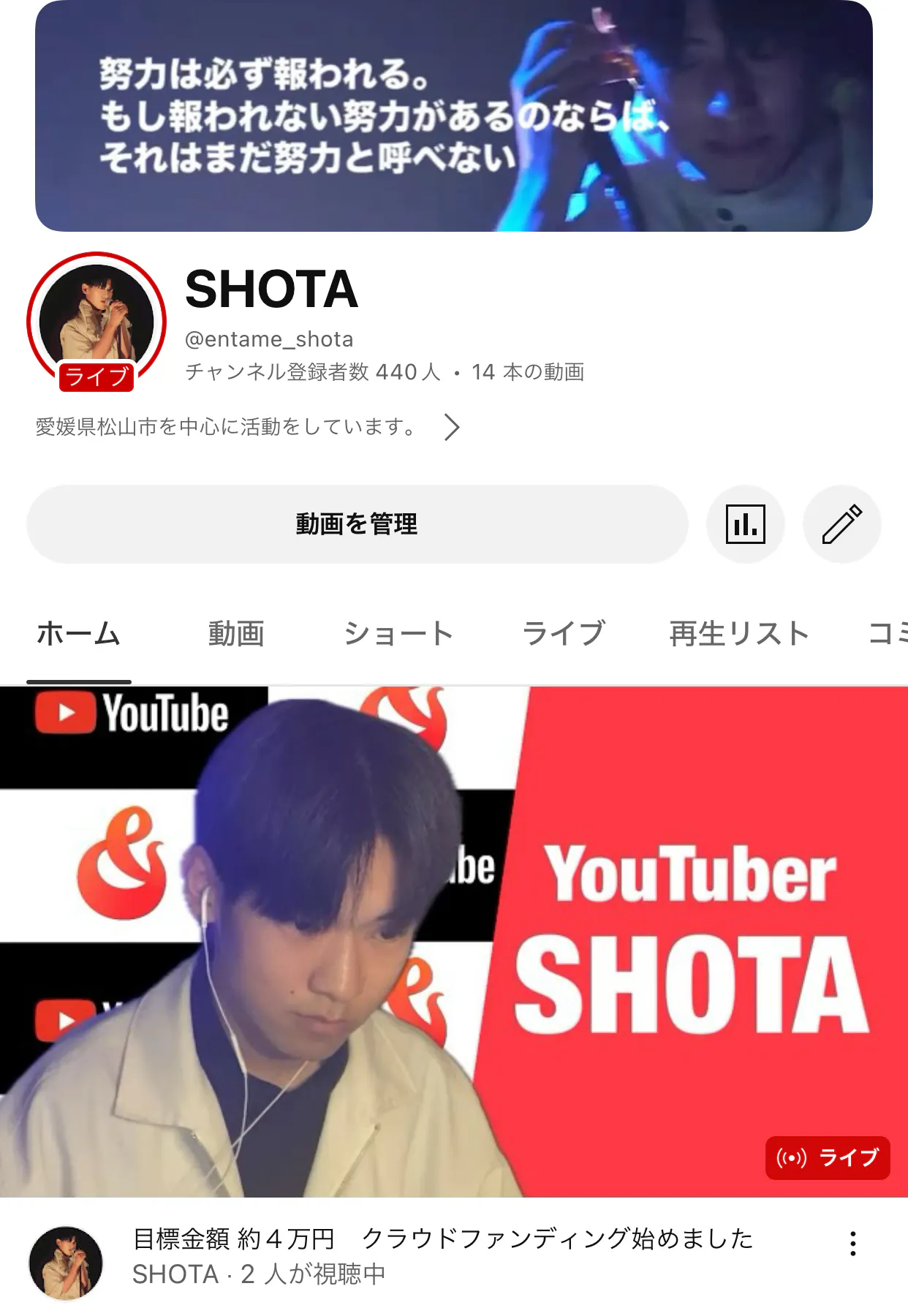
Task: Select the ホーム tab
Action: pos(79,633)
